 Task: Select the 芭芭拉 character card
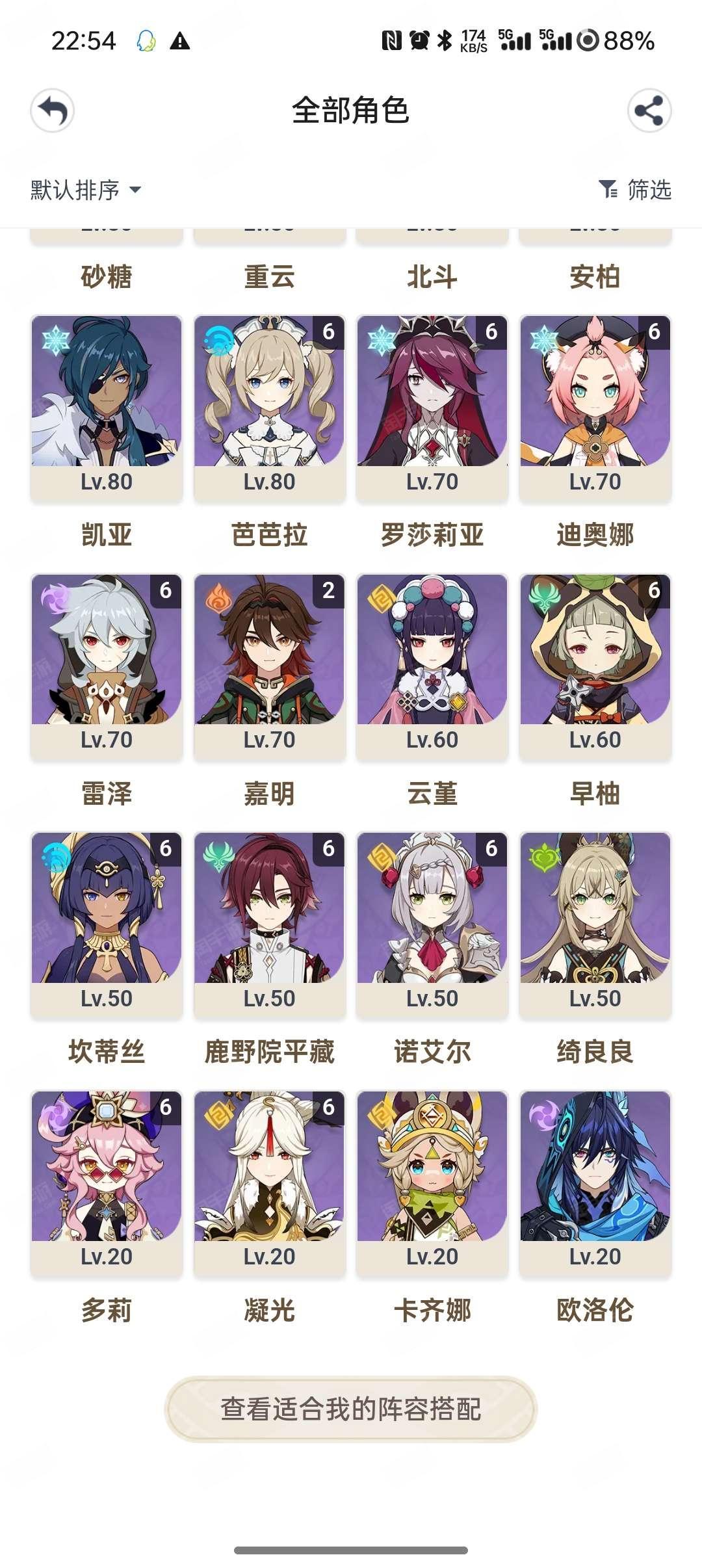pos(269,408)
